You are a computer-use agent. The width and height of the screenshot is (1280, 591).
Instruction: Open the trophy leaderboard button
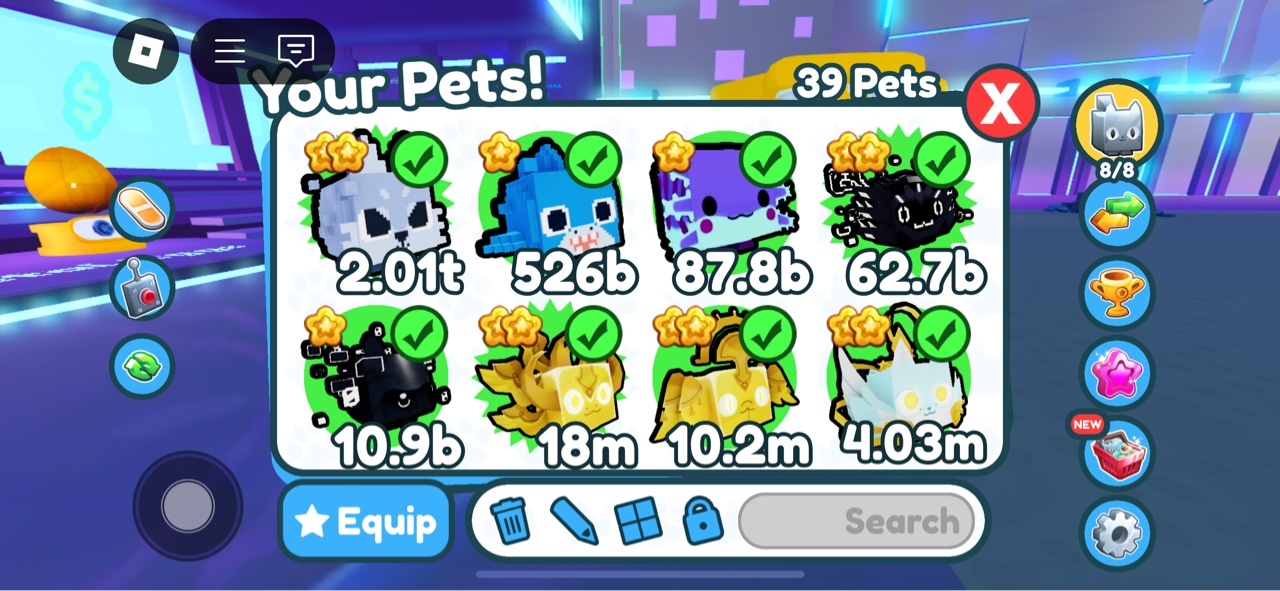coord(1117,293)
